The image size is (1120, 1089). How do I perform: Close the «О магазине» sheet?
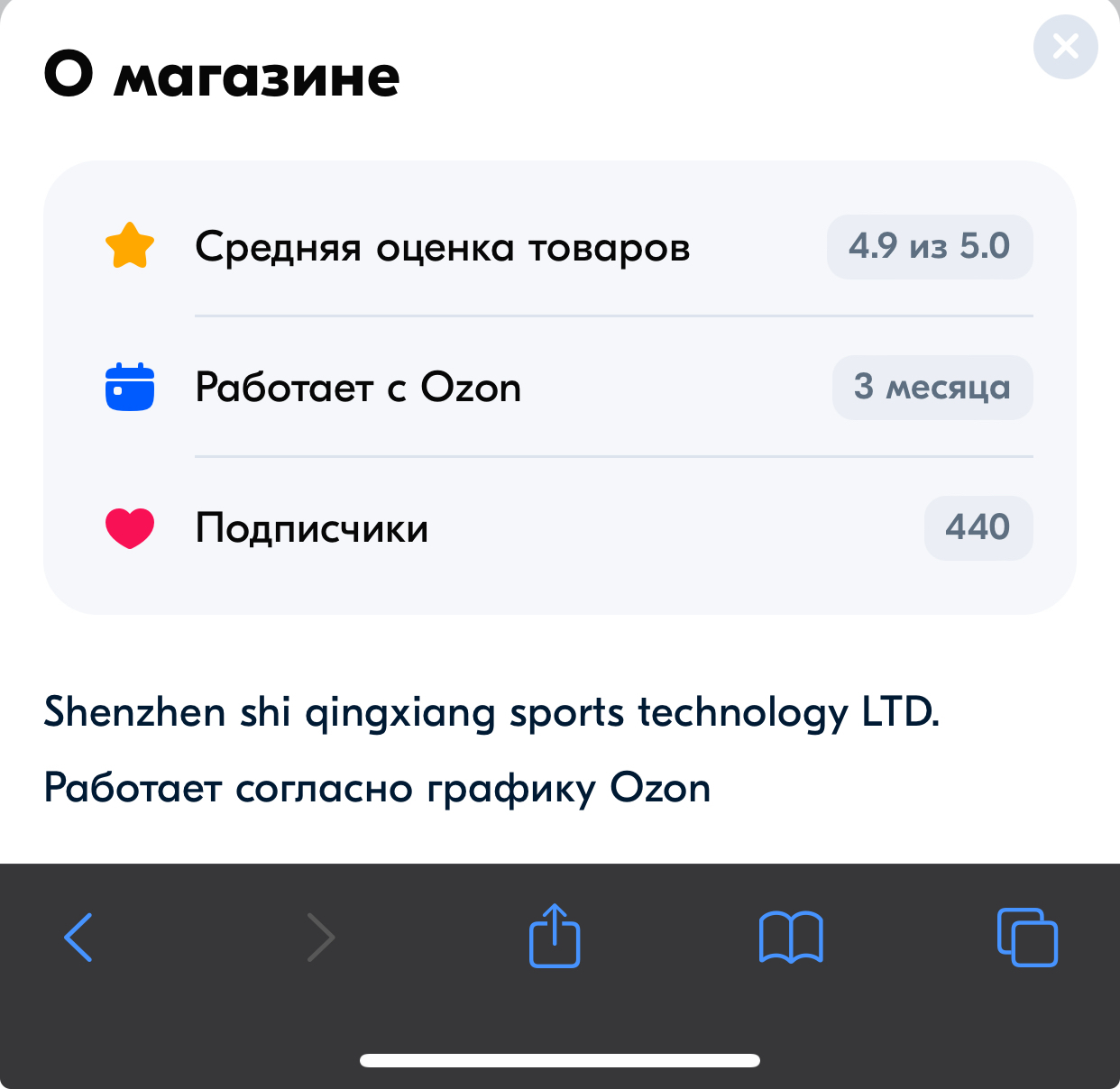[x=1065, y=47]
